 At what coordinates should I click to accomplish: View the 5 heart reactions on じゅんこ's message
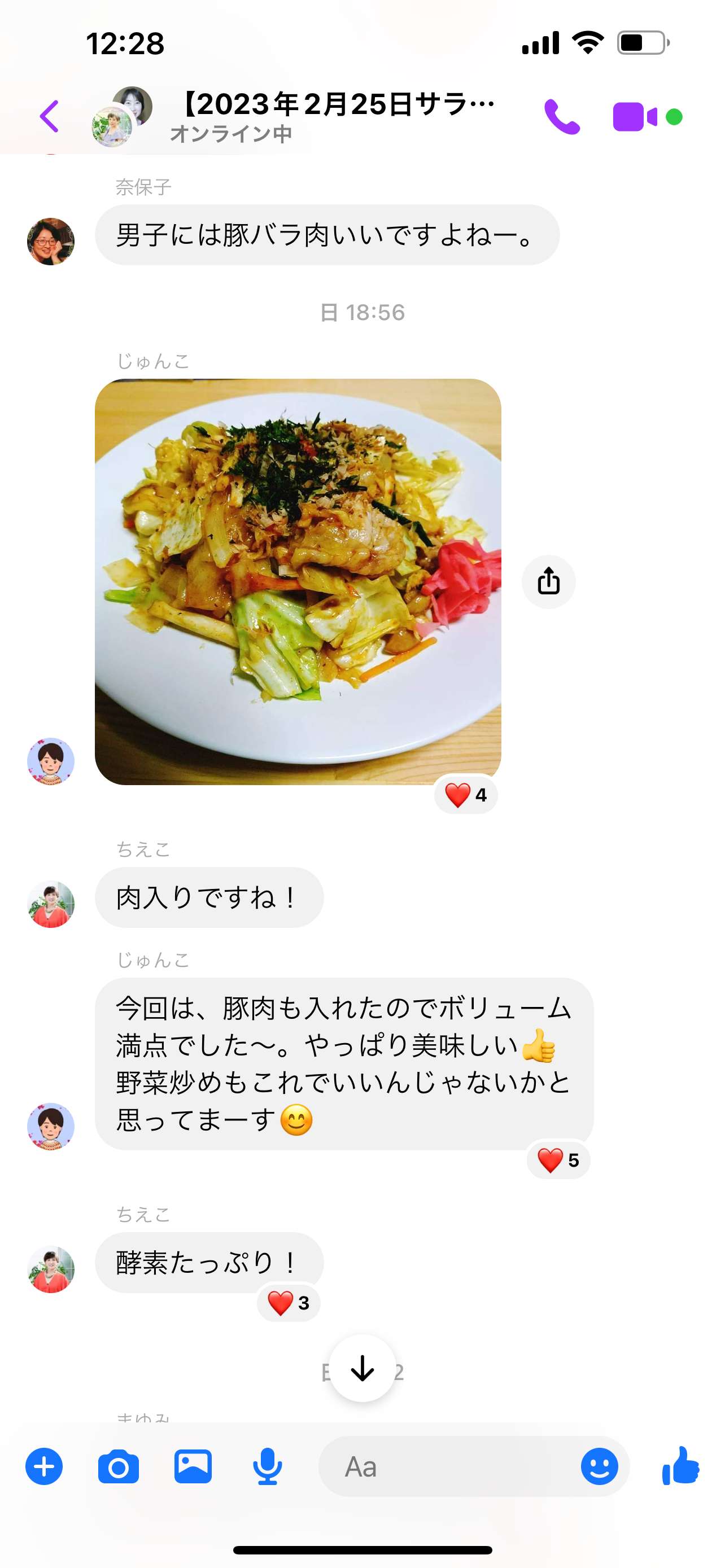point(558,1159)
